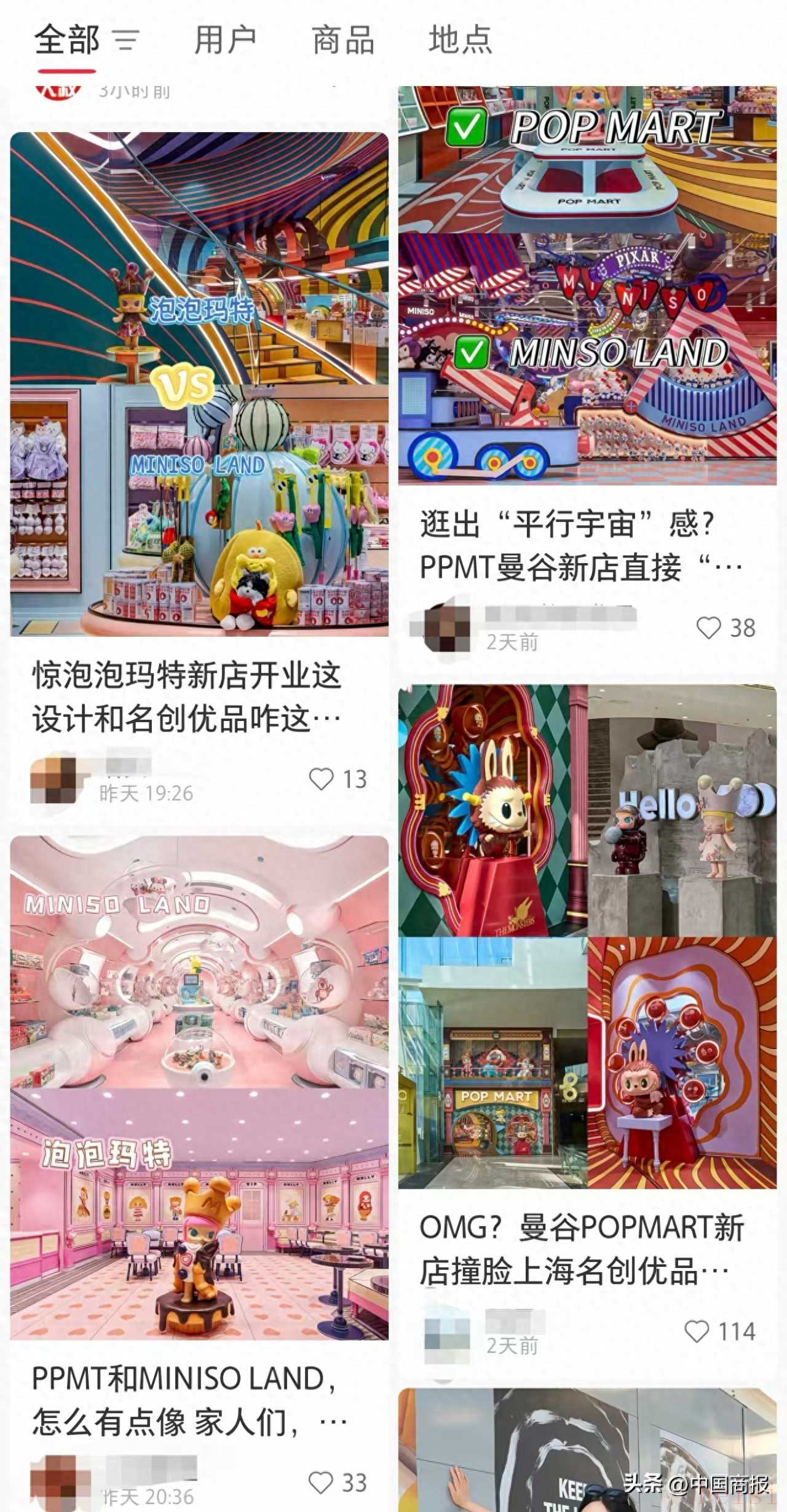Like the post with 33 likes

[x=321, y=1482]
